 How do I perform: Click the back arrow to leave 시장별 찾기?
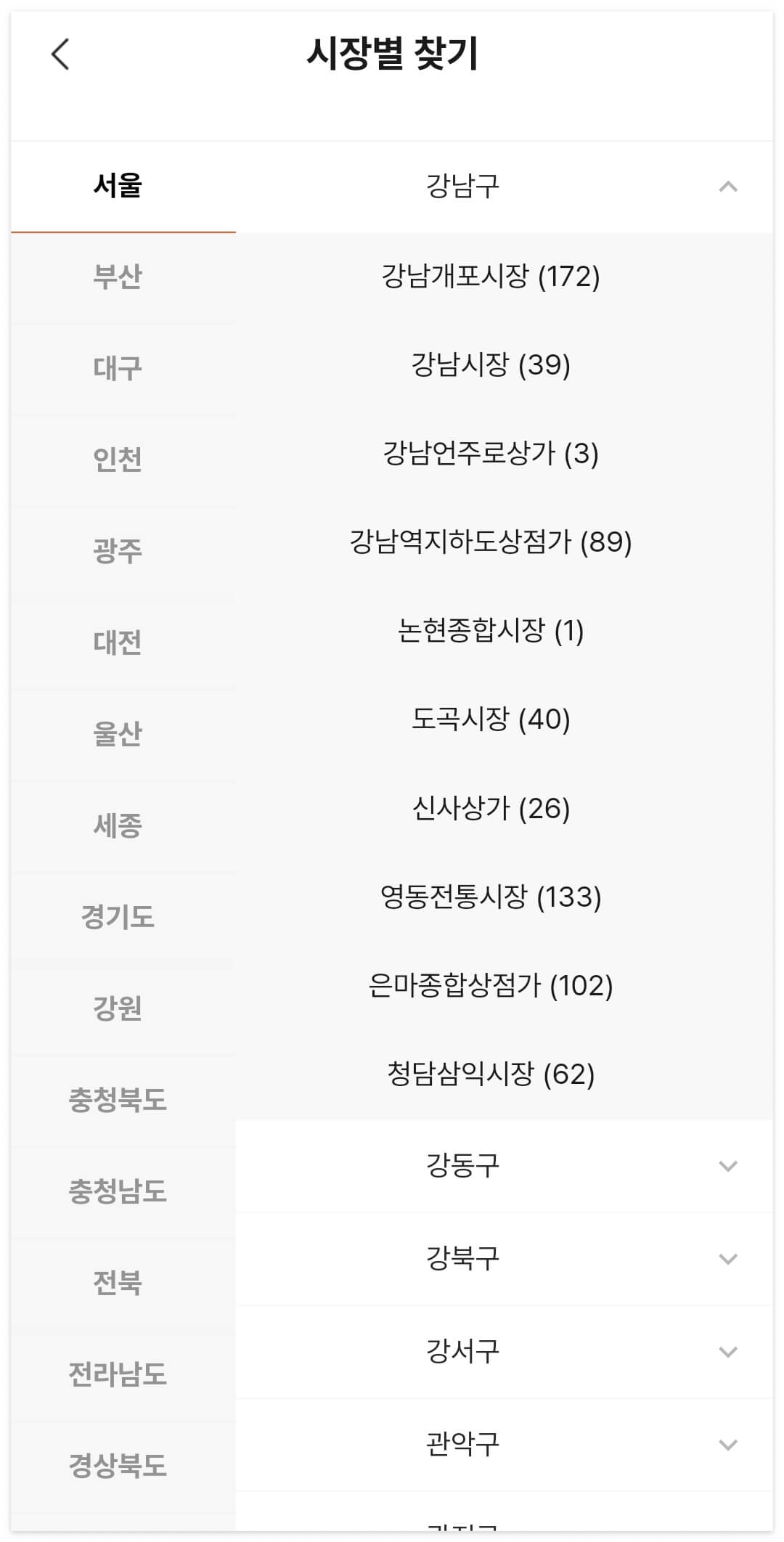click(x=61, y=54)
